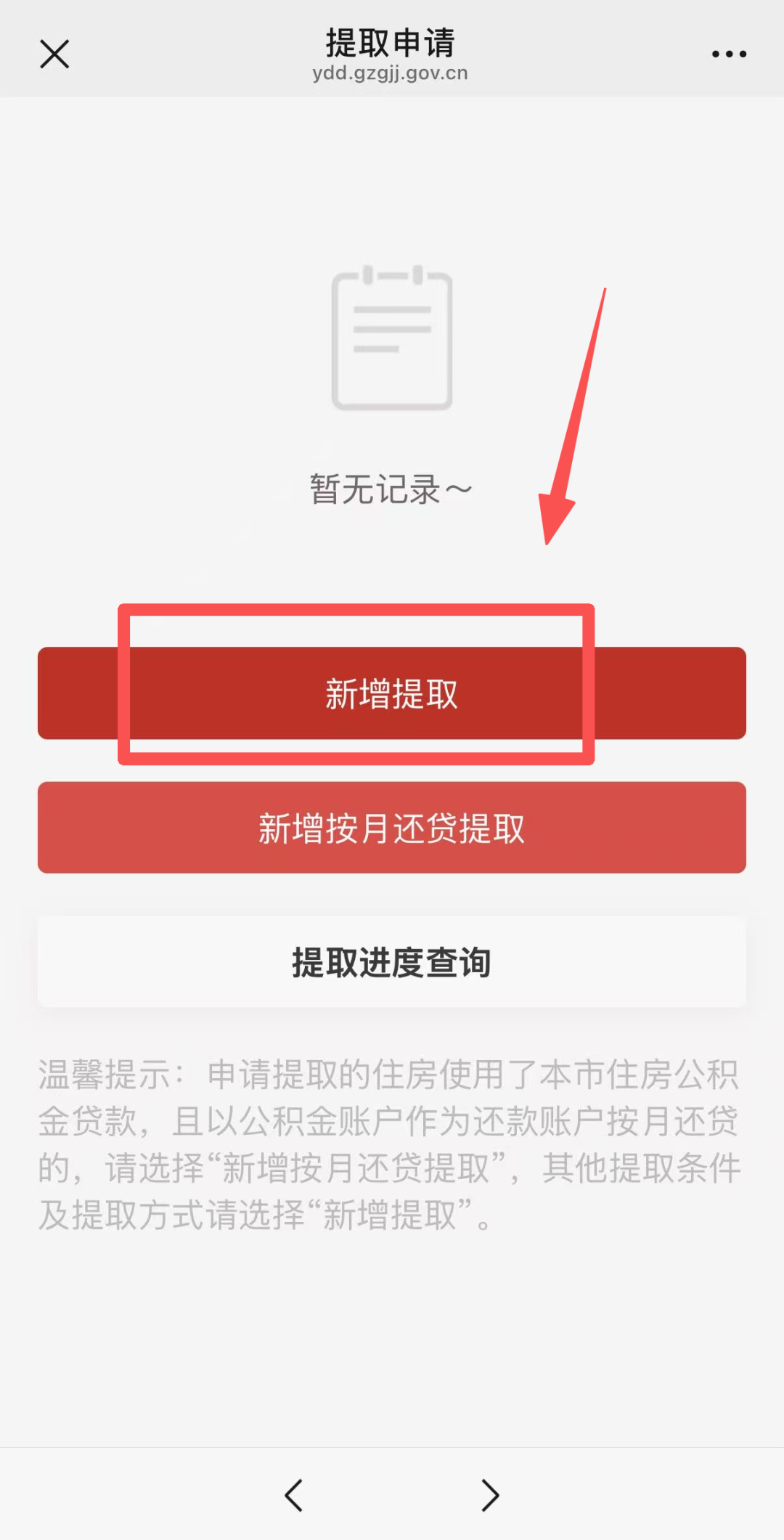The width and height of the screenshot is (784, 1540).
Task: Open the three-dot overflow menu
Action: (x=729, y=54)
